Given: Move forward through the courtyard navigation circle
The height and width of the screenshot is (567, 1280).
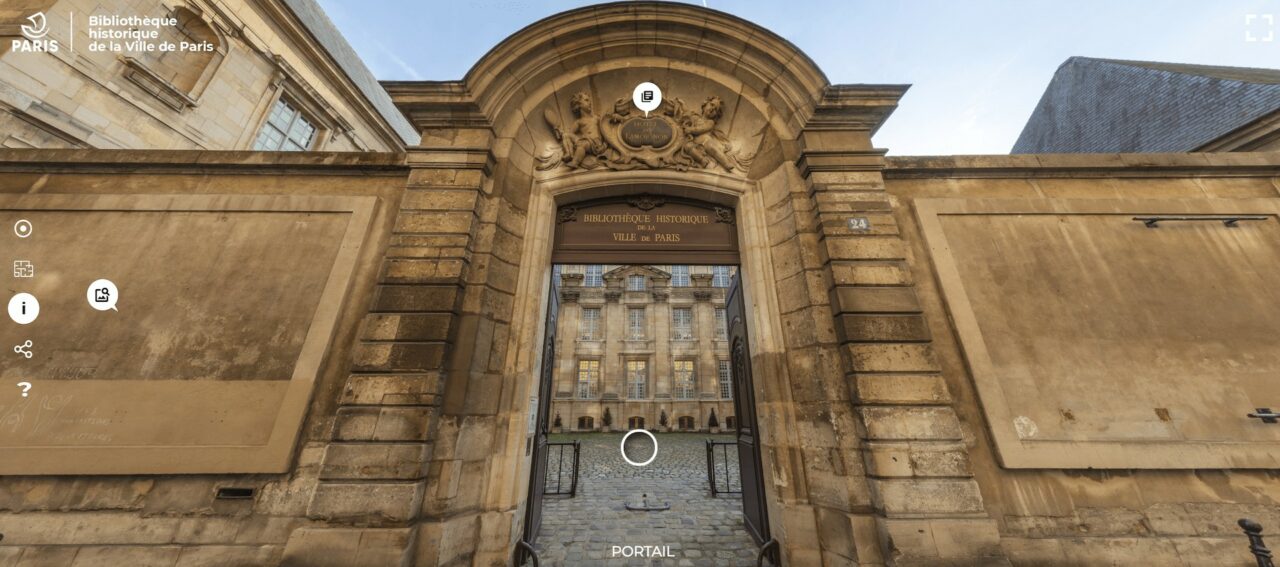Looking at the screenshot, I should click(x=639, y=447).
